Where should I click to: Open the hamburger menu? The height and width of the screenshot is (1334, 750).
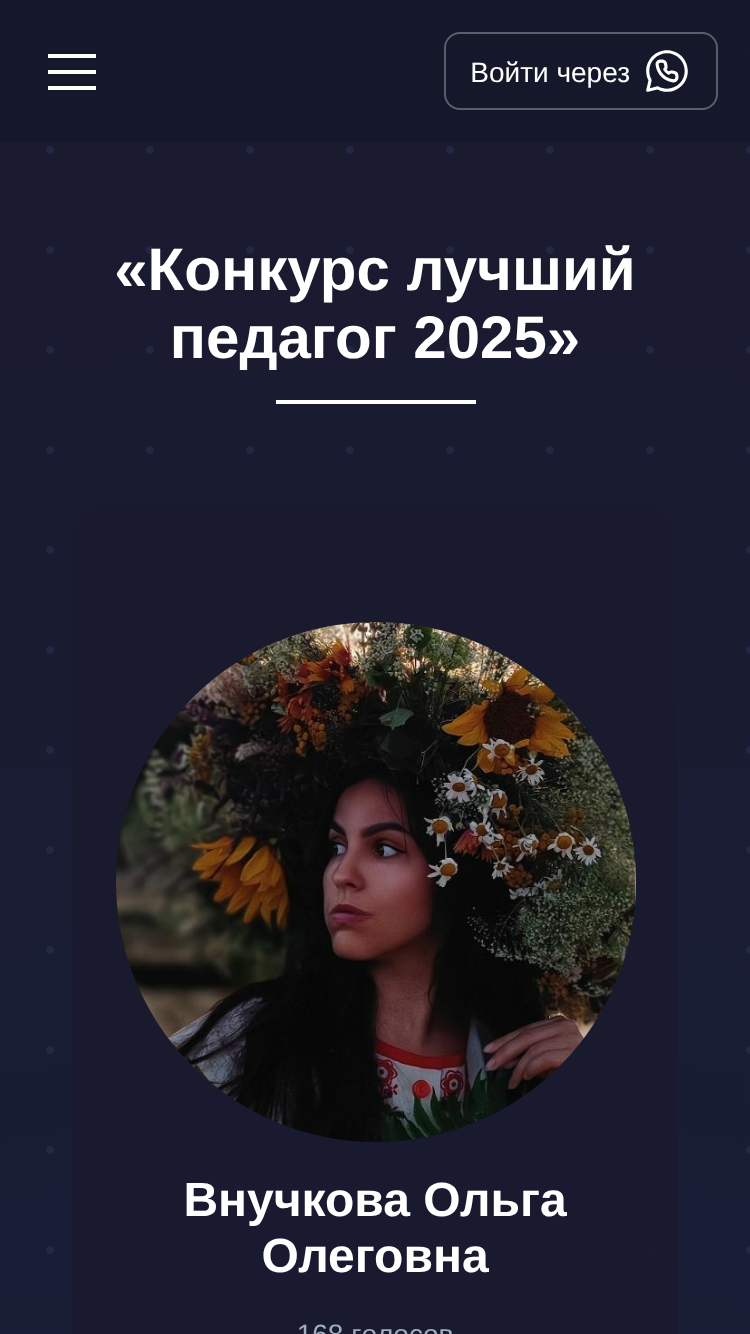point(72,72)
